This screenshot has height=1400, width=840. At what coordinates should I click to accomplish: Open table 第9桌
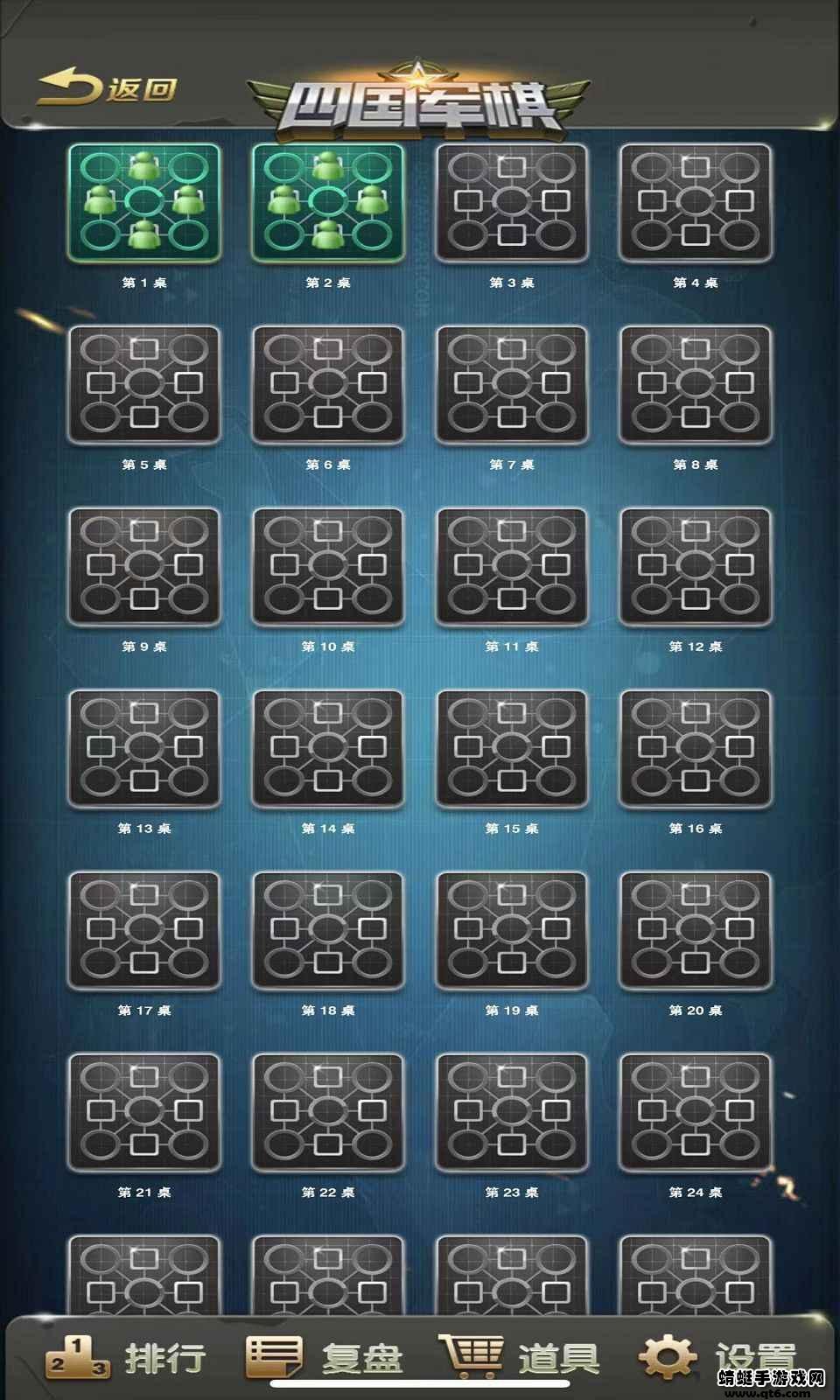(144, 567)
